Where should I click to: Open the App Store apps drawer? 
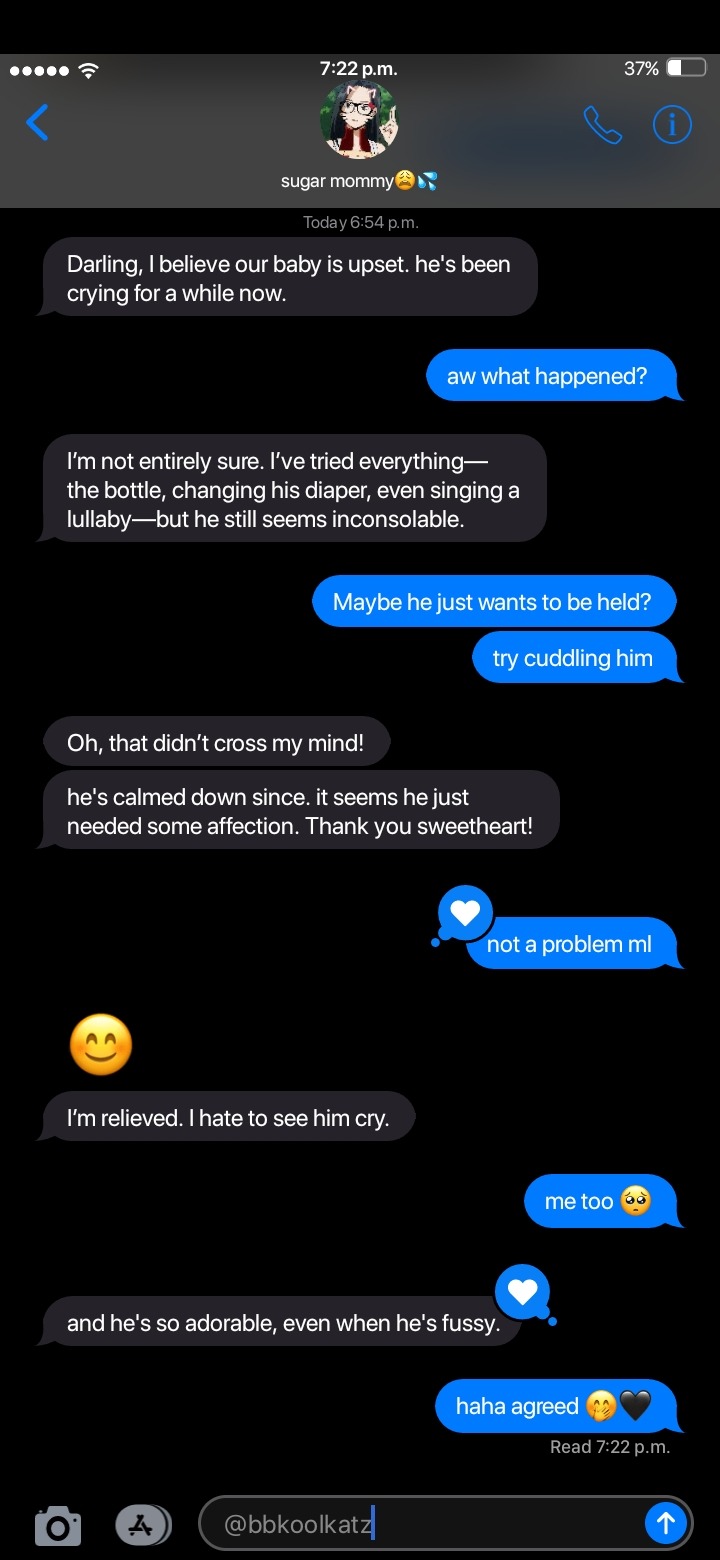143,1525
